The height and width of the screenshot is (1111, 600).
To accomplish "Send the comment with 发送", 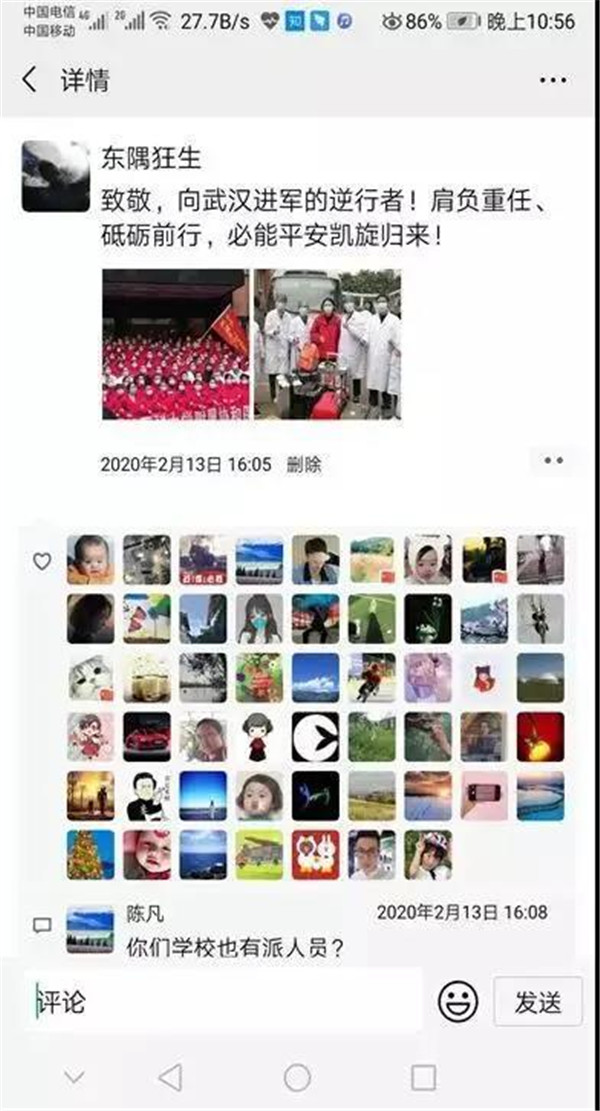I will point(538,1002).
